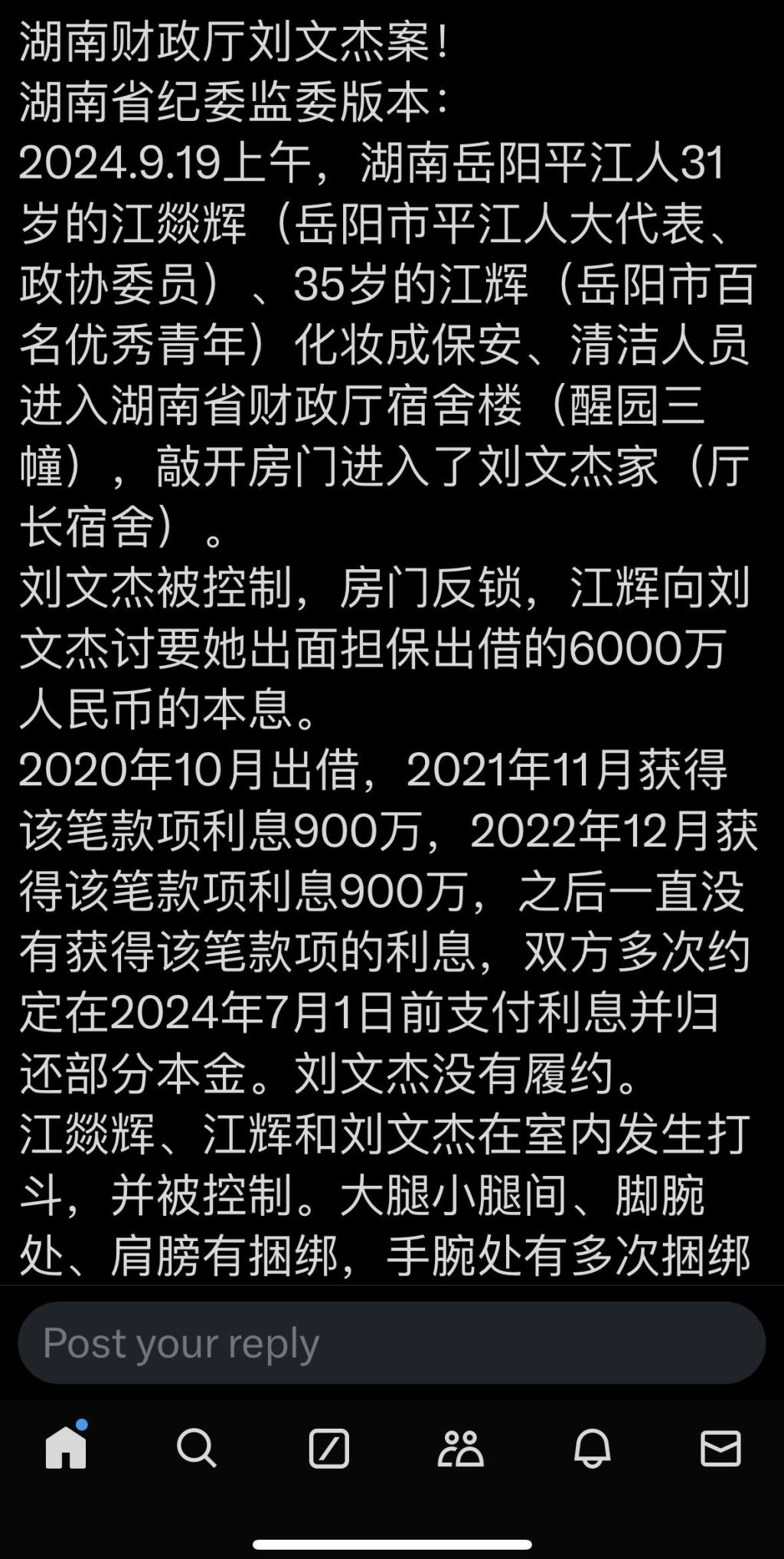Screen dimensions: 784x1559
Task: Open the Grok tab
Action: (x=328, y=1448)
